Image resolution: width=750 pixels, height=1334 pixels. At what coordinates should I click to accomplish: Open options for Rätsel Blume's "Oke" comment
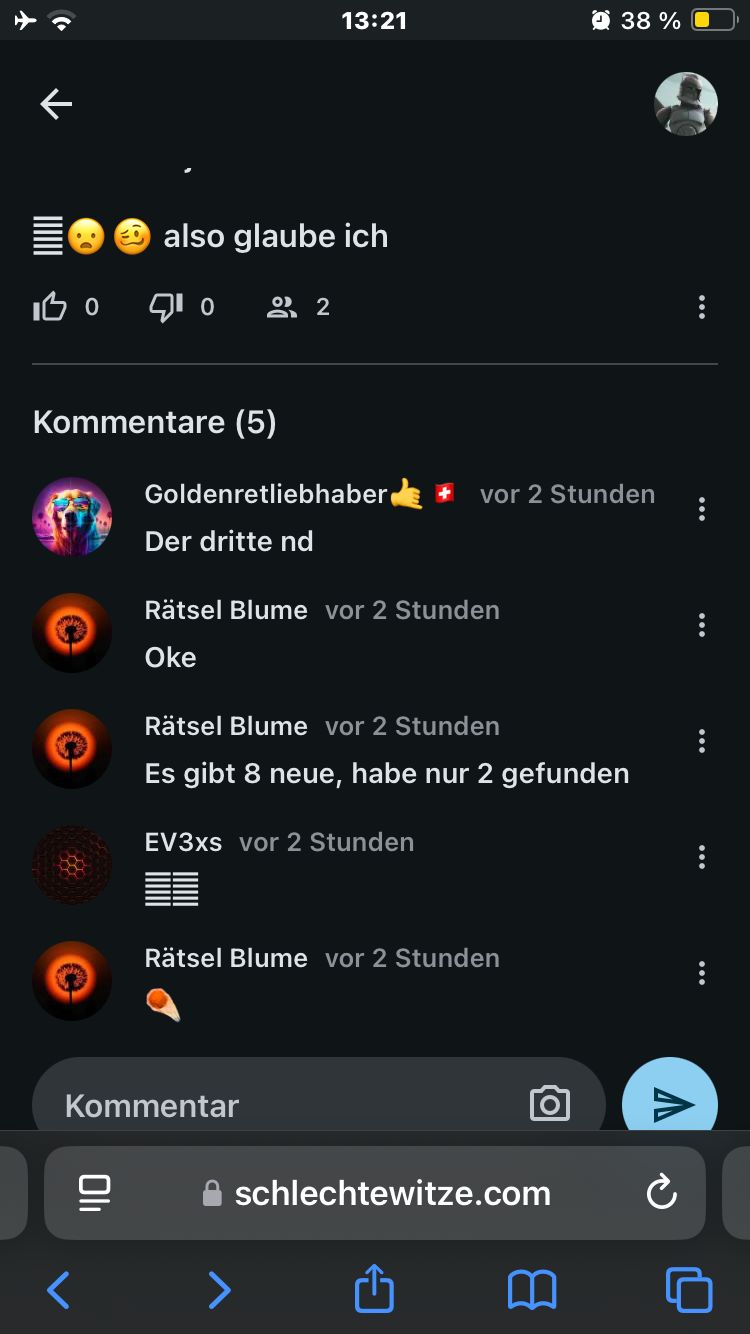click(702, 626)
